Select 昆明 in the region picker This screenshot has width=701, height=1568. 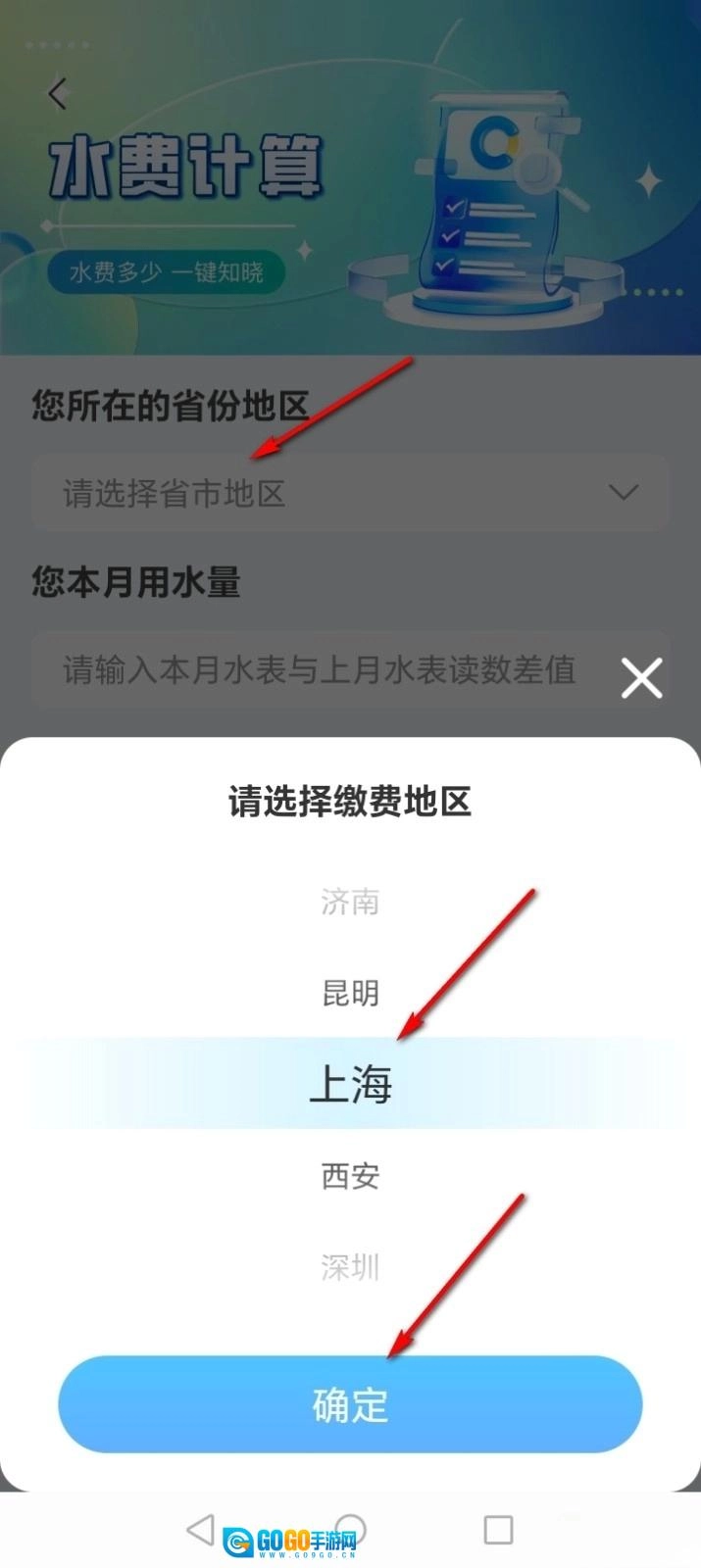tap(350, 993)
